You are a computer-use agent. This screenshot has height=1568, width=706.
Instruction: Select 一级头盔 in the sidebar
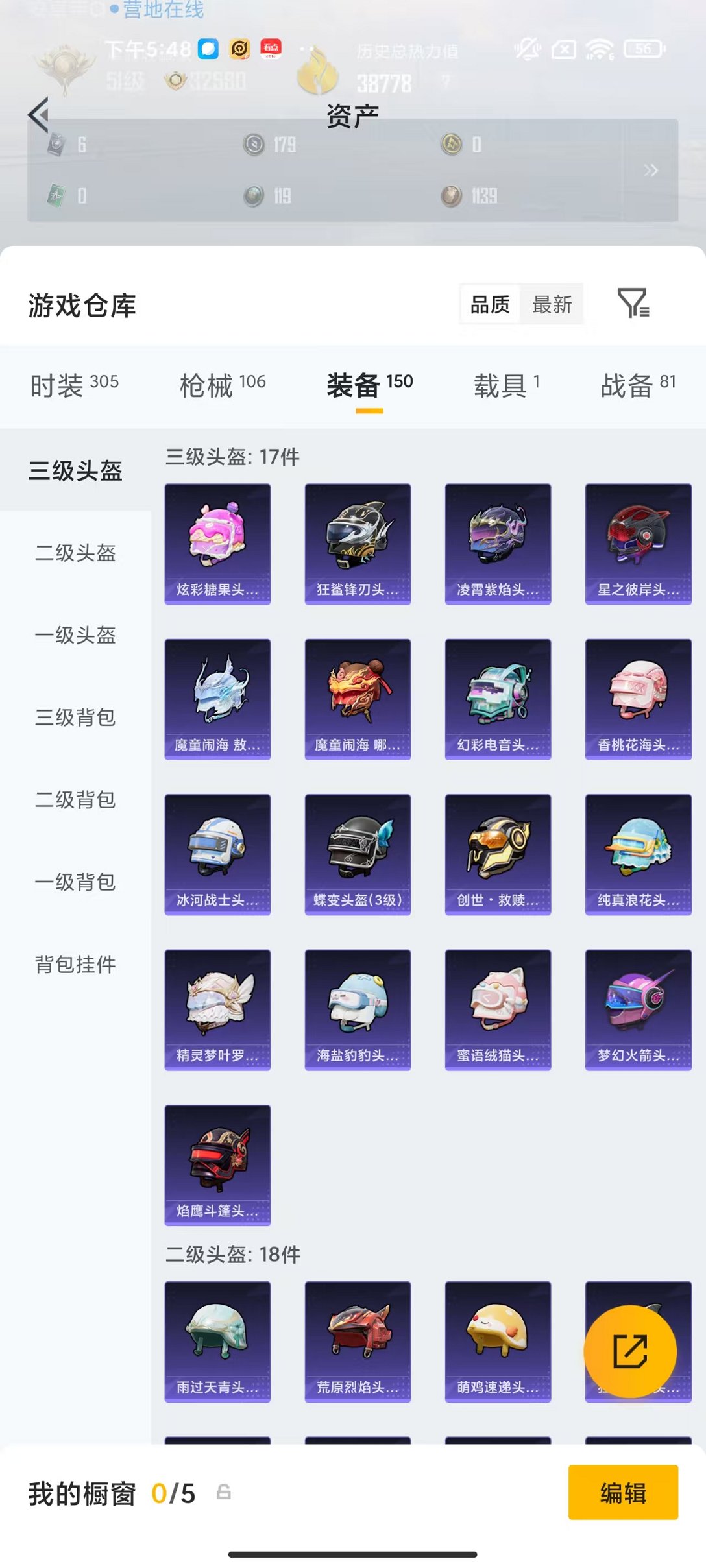coord(75,635)
